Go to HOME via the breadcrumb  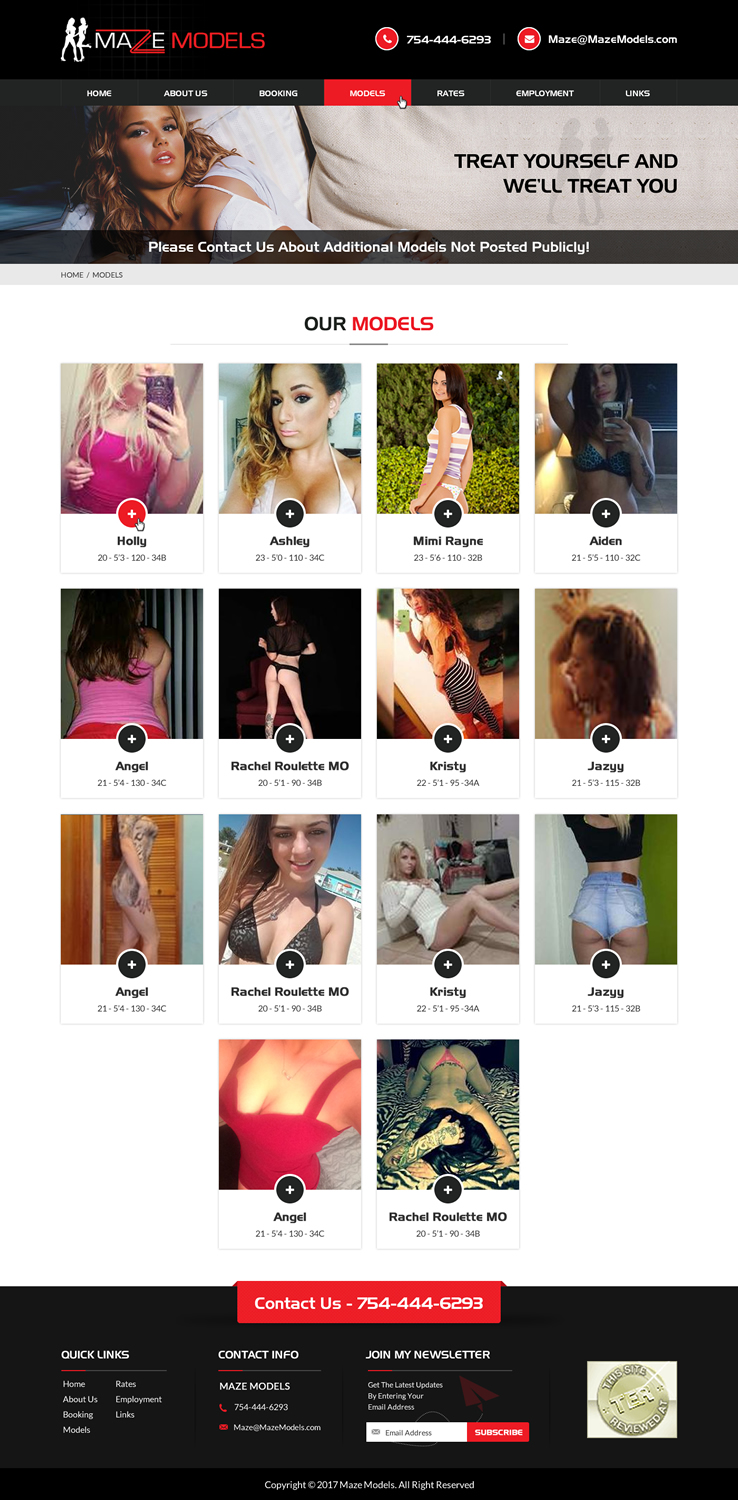click(x=72, y=274)
